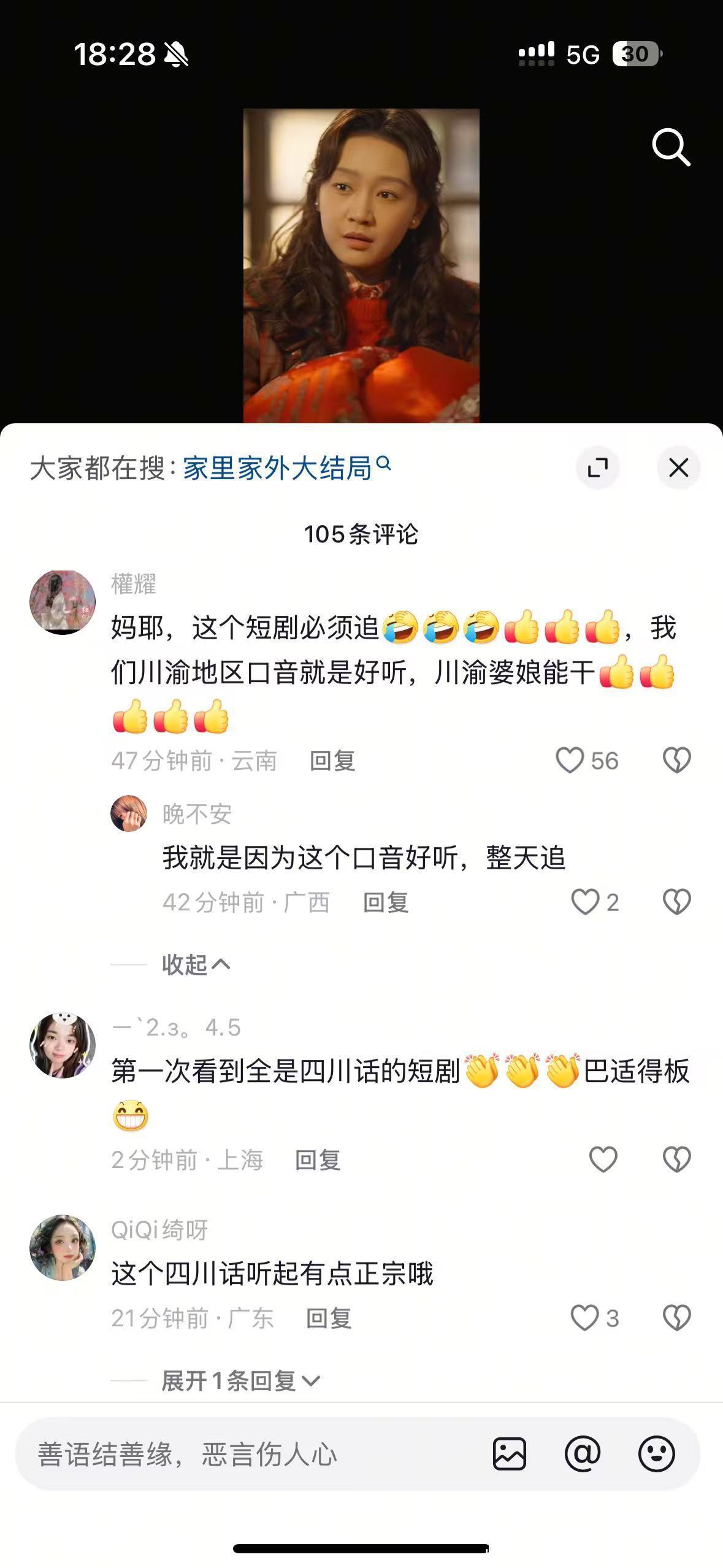Expand 展开1条回复 under QiQi绮呀
The image size is (723, 1568).
point(240,1381)
